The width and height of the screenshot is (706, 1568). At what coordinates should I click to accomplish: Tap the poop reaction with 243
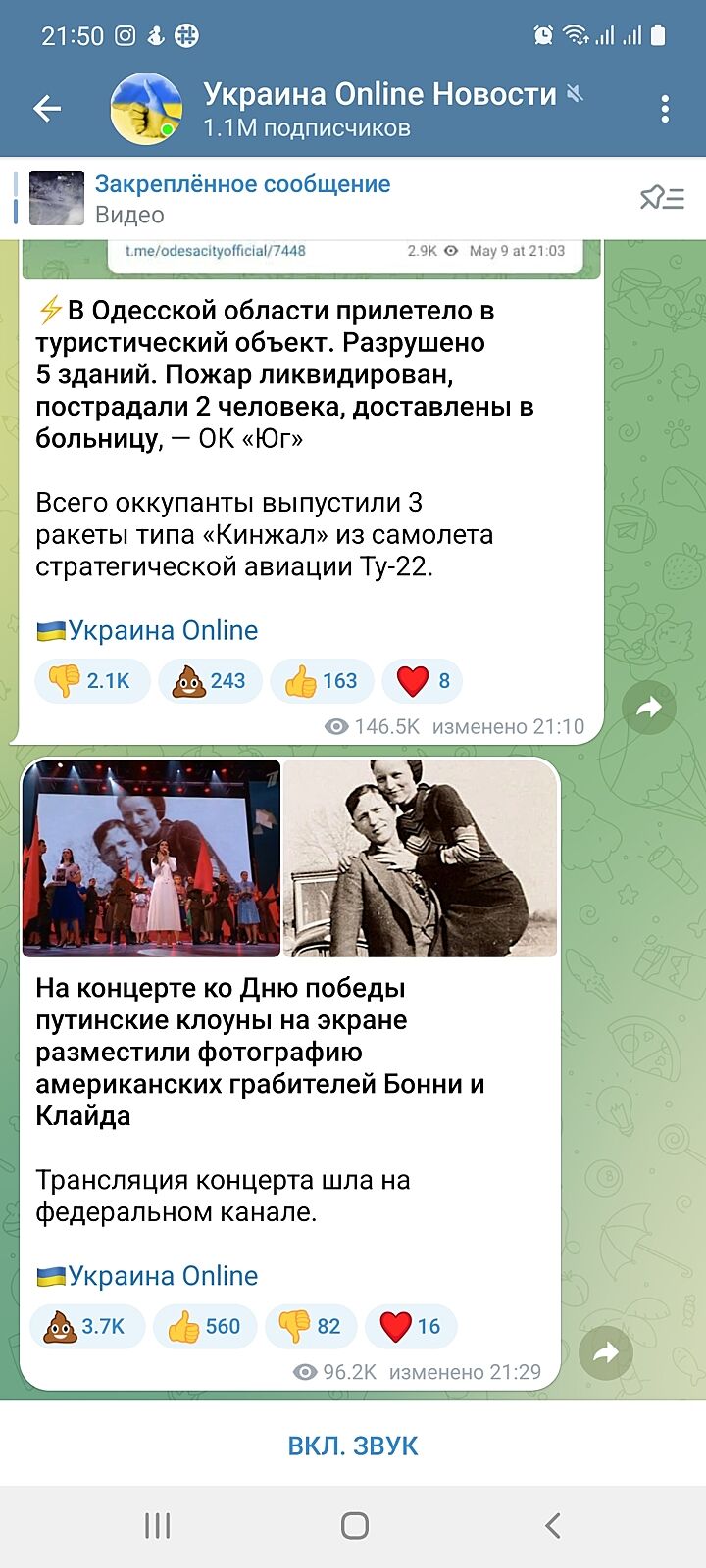[x=209, y=681]
